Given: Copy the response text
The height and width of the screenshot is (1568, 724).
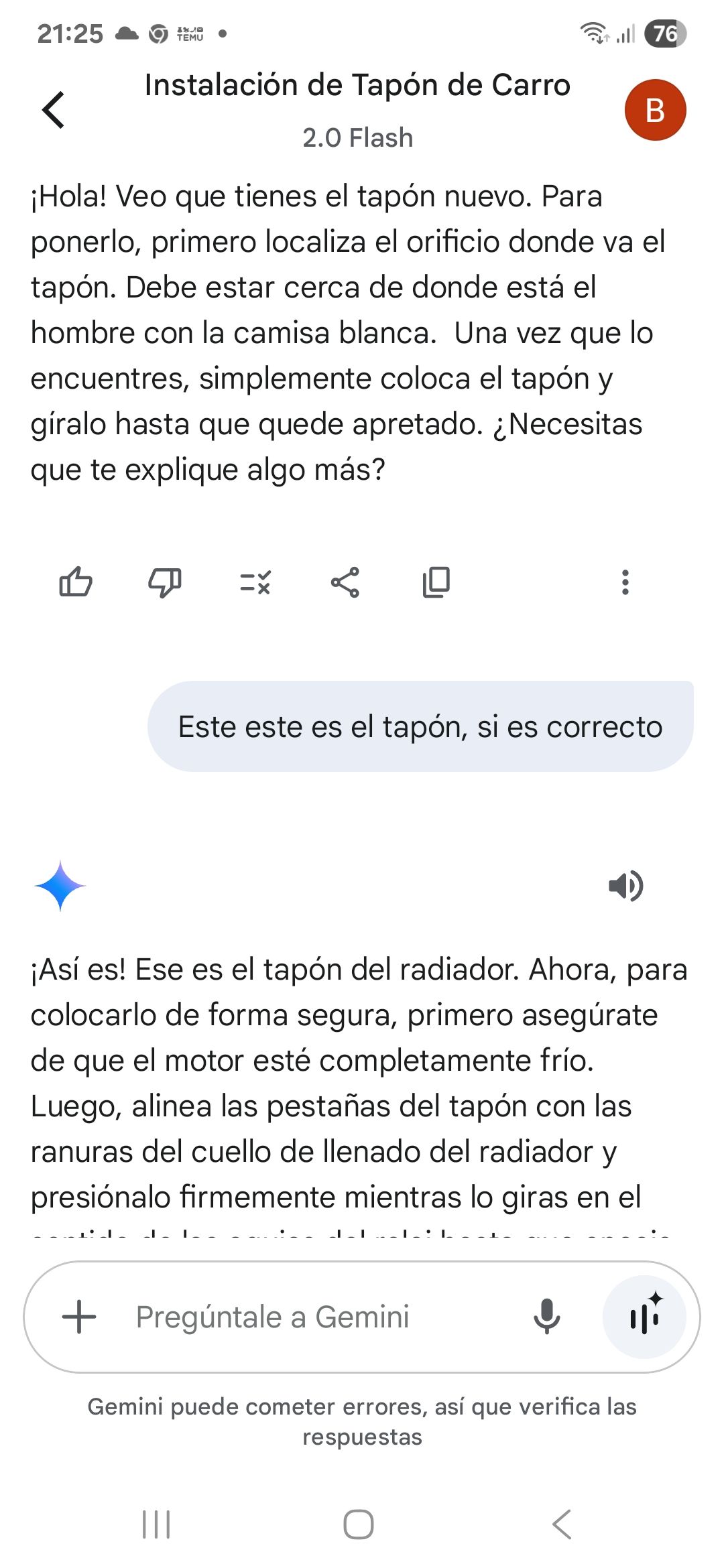Looking at the screenshot, I should coord(436,583).
